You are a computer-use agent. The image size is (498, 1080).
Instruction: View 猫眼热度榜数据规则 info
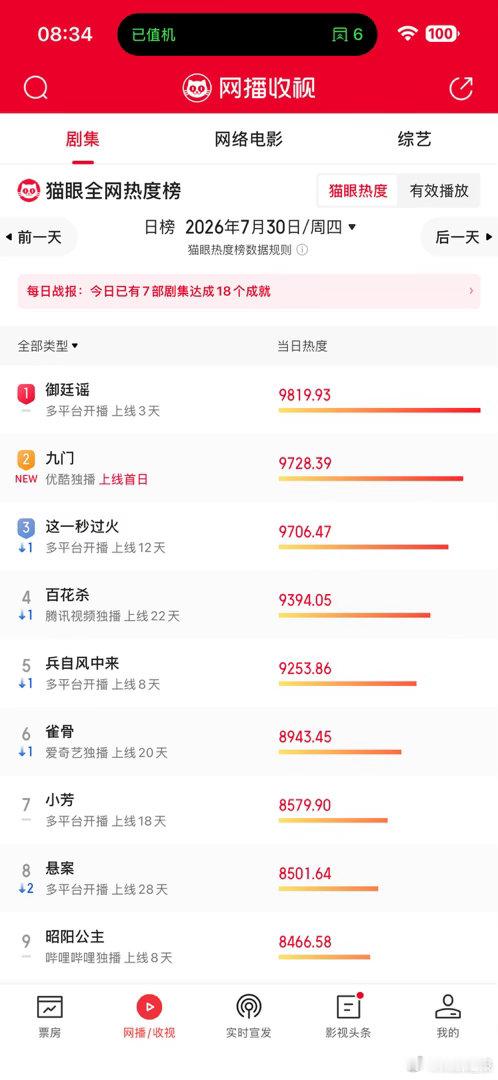coord(248,250)
